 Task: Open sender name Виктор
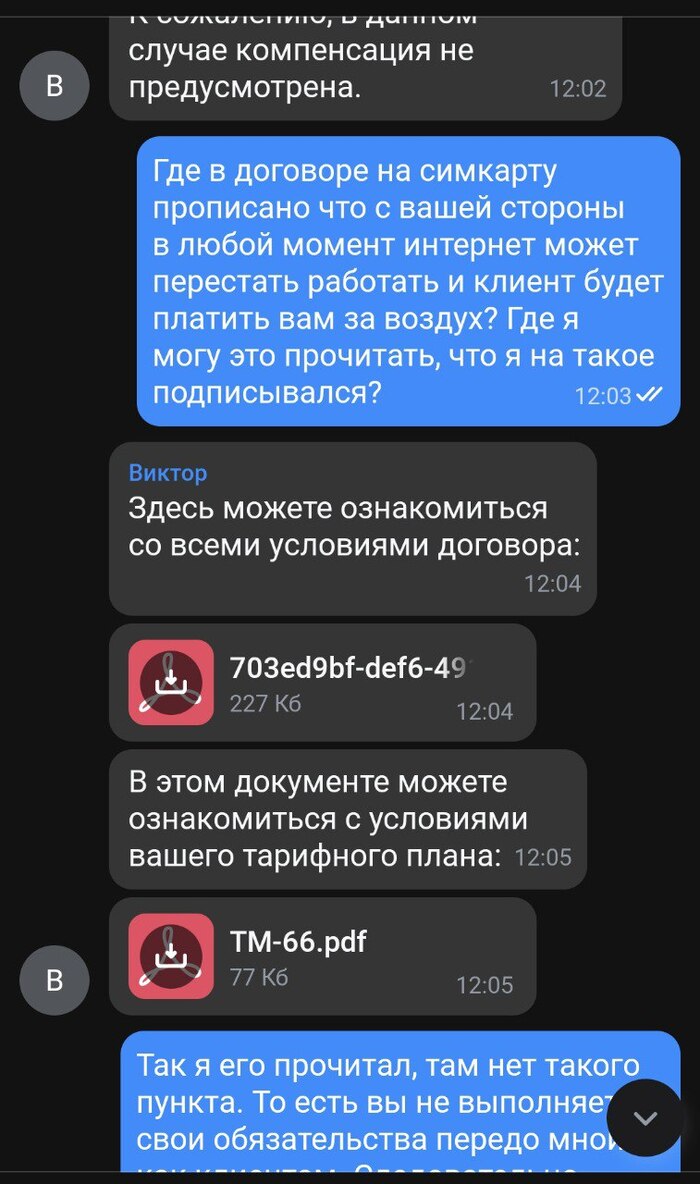tap(167, 473)
